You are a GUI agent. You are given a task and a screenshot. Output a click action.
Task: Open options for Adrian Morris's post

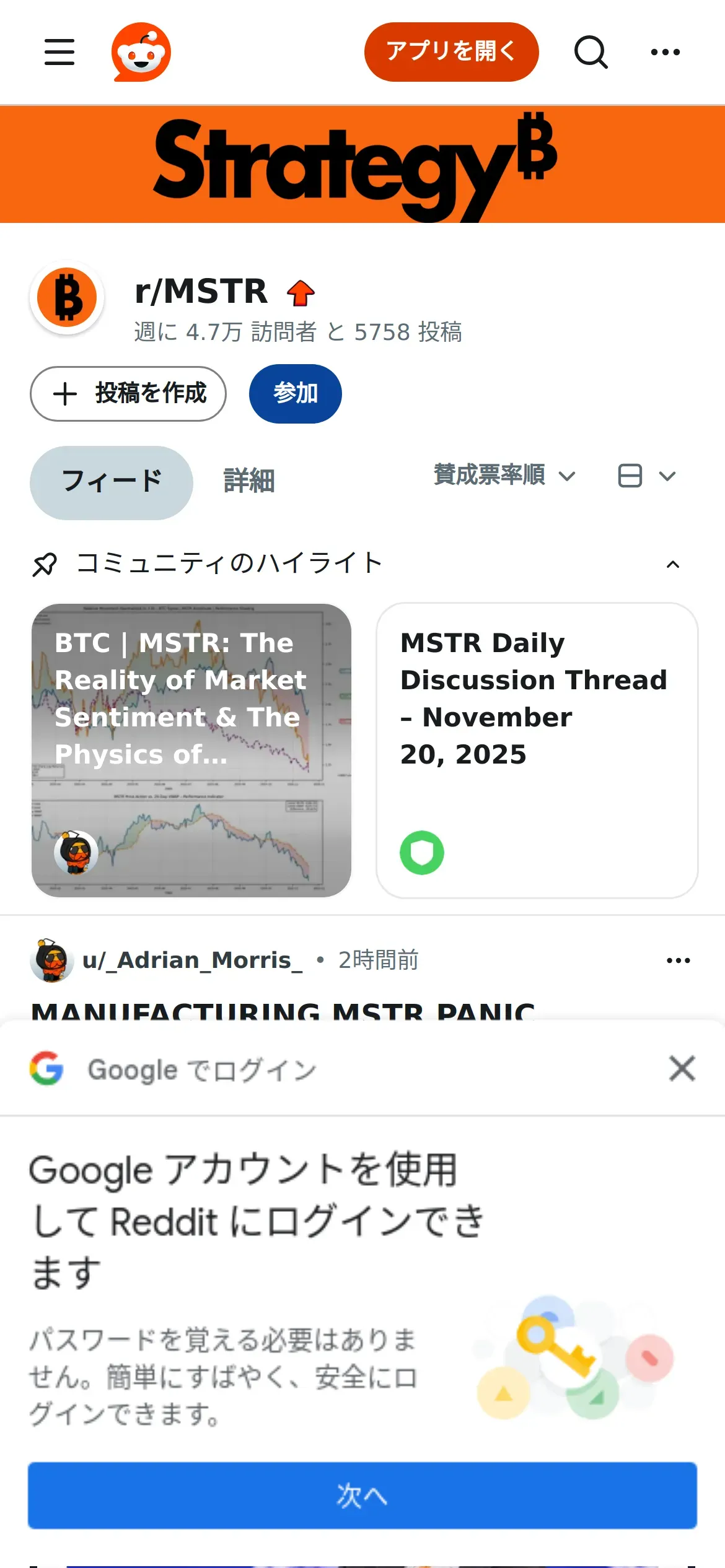pyautogui.click(x=678, y=960)
